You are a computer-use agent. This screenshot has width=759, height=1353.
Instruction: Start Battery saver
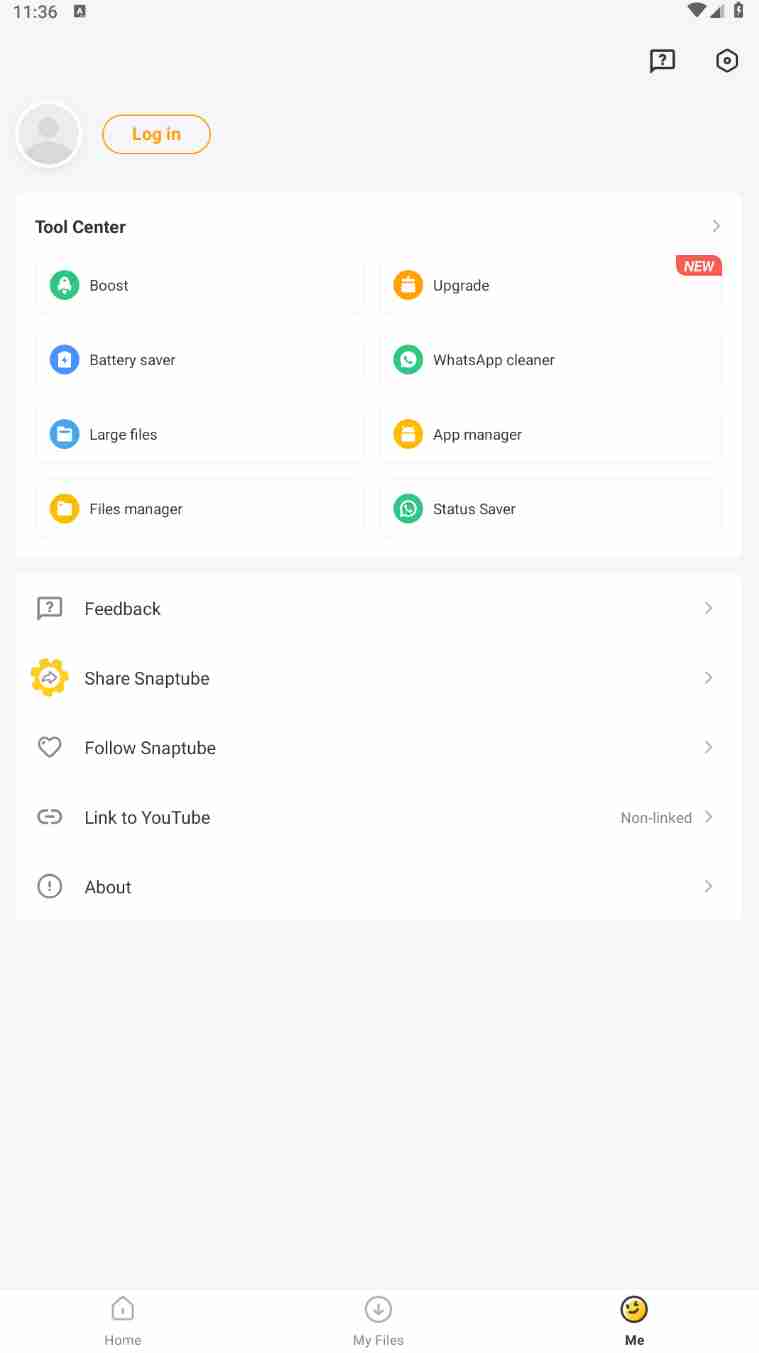200,360
